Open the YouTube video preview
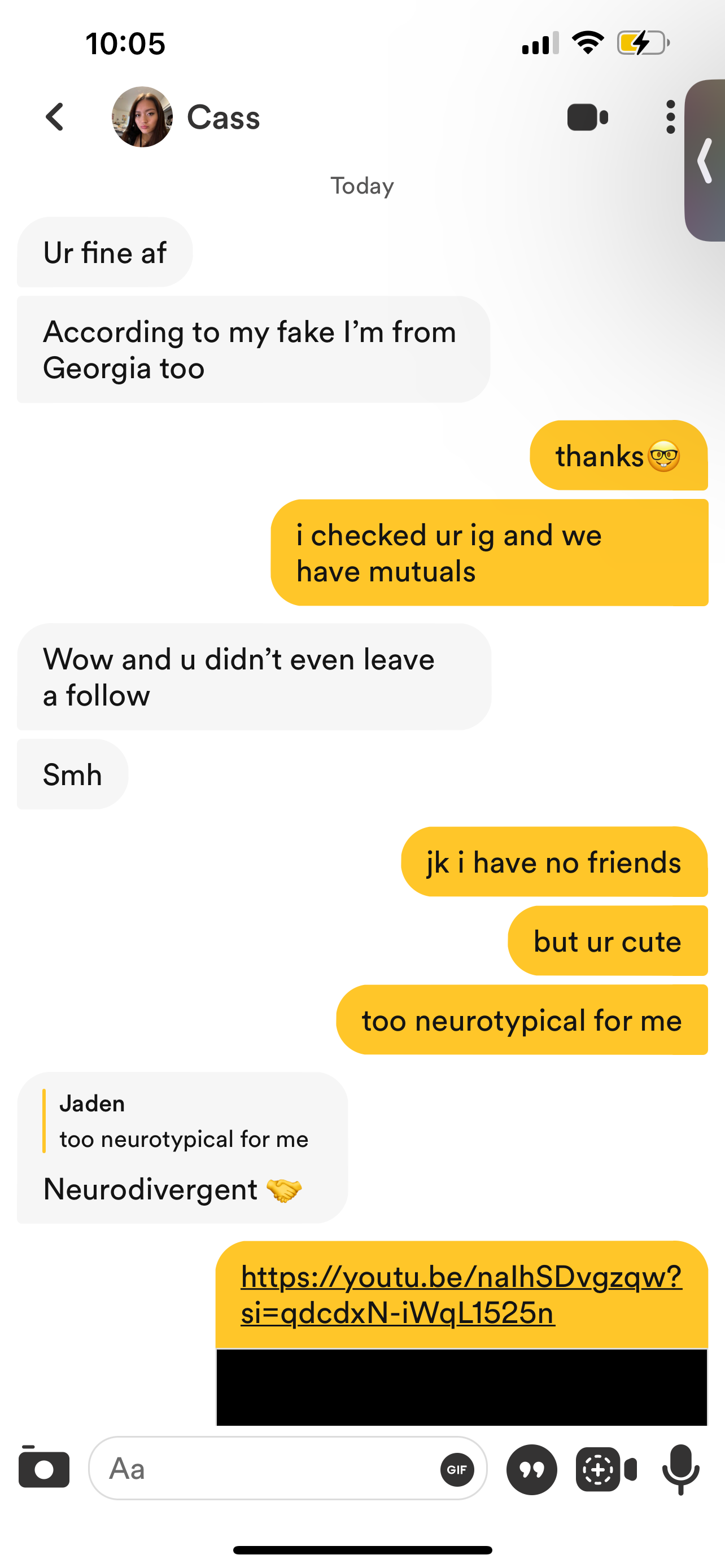This screenshot has width=725, height=1568. (x=461, y=1387)
